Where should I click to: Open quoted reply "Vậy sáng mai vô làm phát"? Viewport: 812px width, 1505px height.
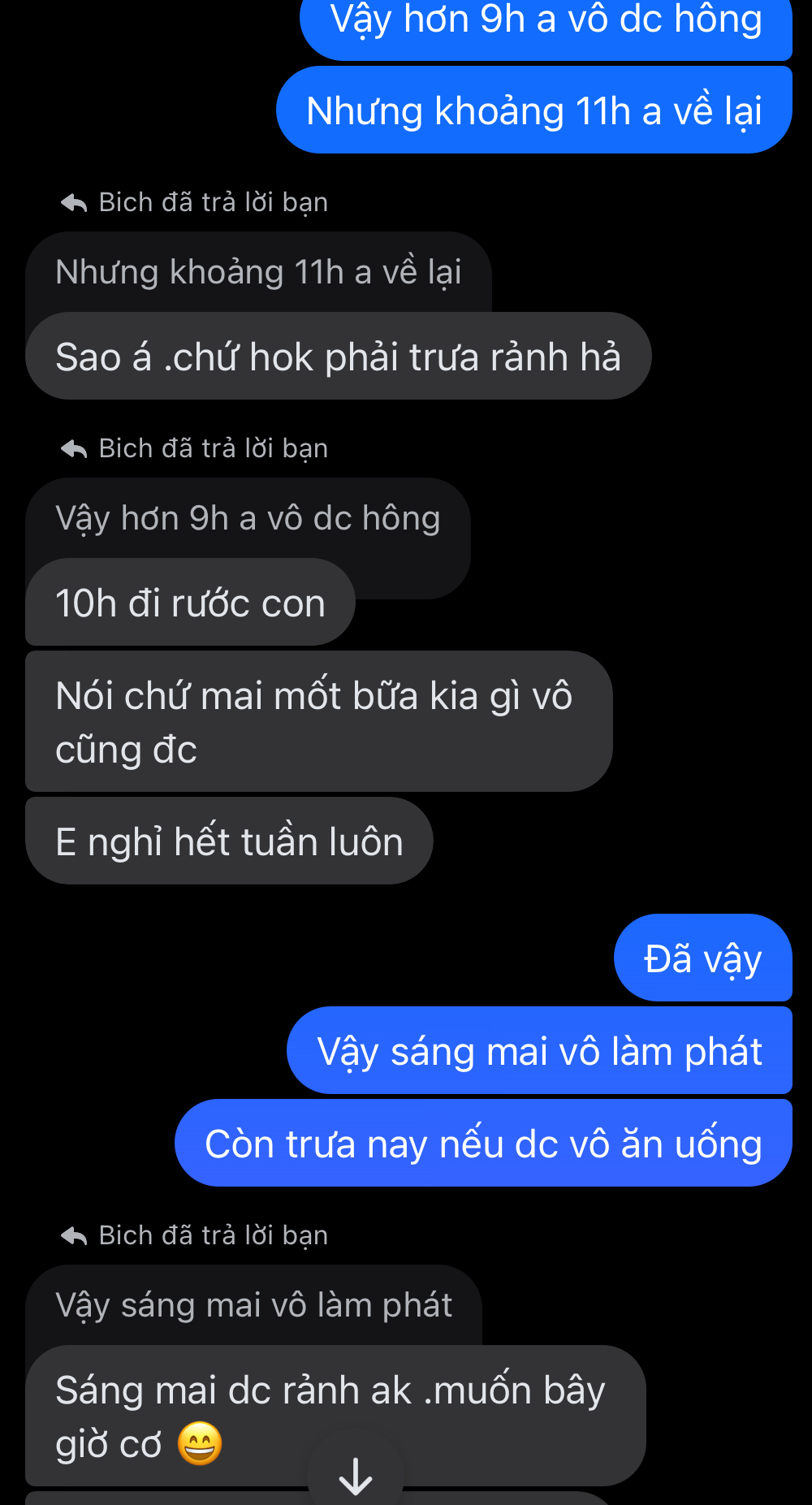(x=253, y=1305)
